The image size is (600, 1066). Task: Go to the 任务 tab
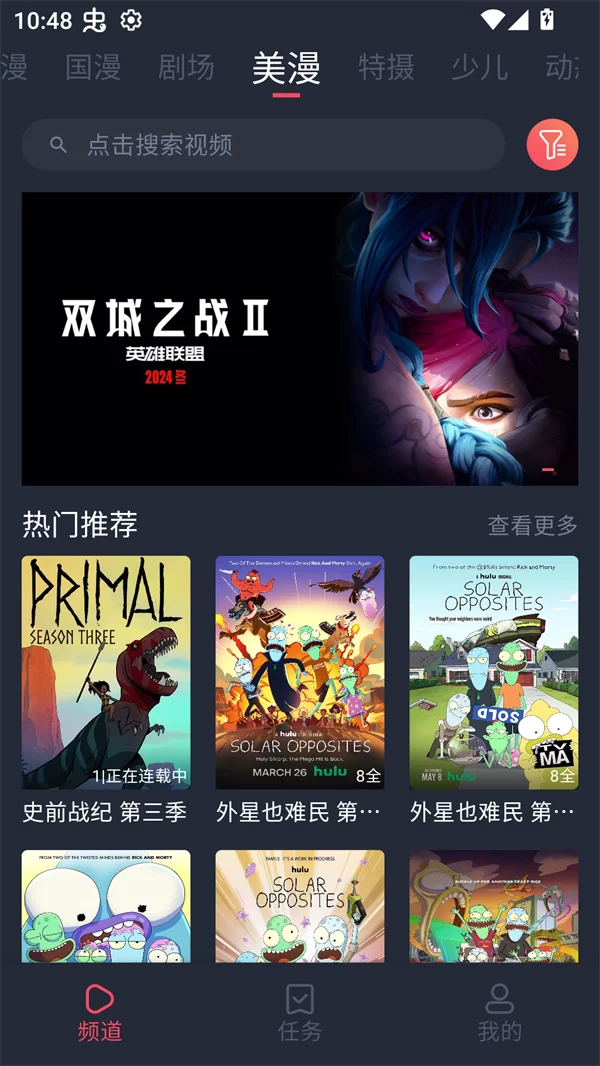point(300,1012)
